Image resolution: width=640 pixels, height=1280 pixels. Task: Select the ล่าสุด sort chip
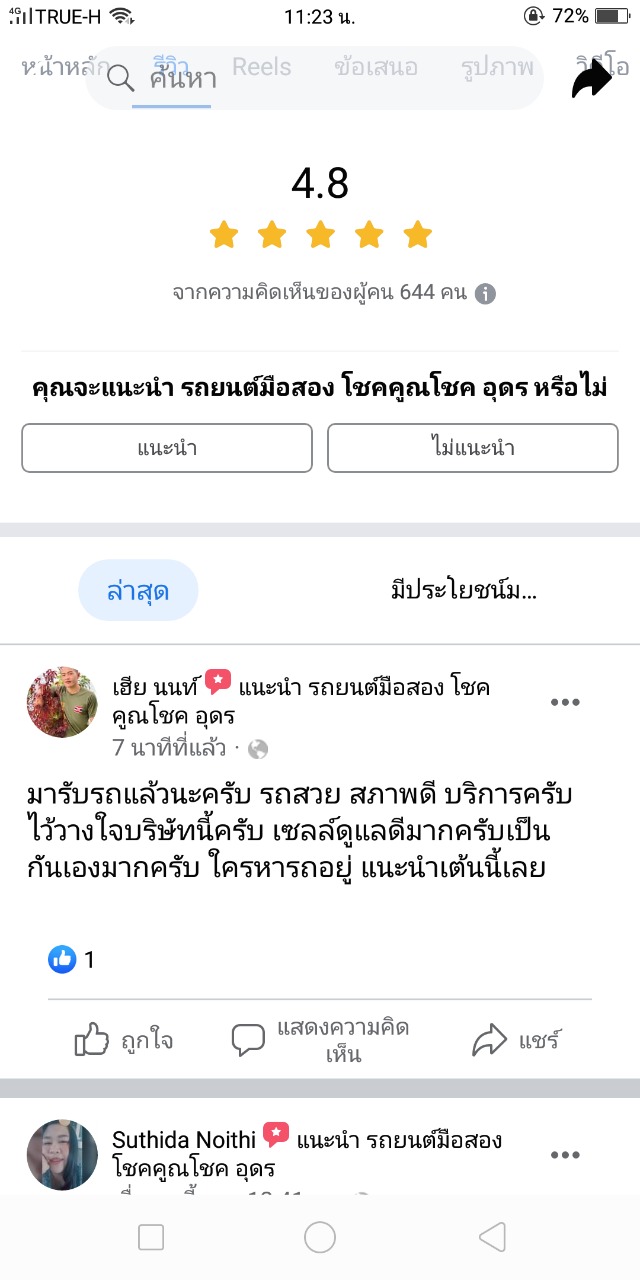coord(138,591)
